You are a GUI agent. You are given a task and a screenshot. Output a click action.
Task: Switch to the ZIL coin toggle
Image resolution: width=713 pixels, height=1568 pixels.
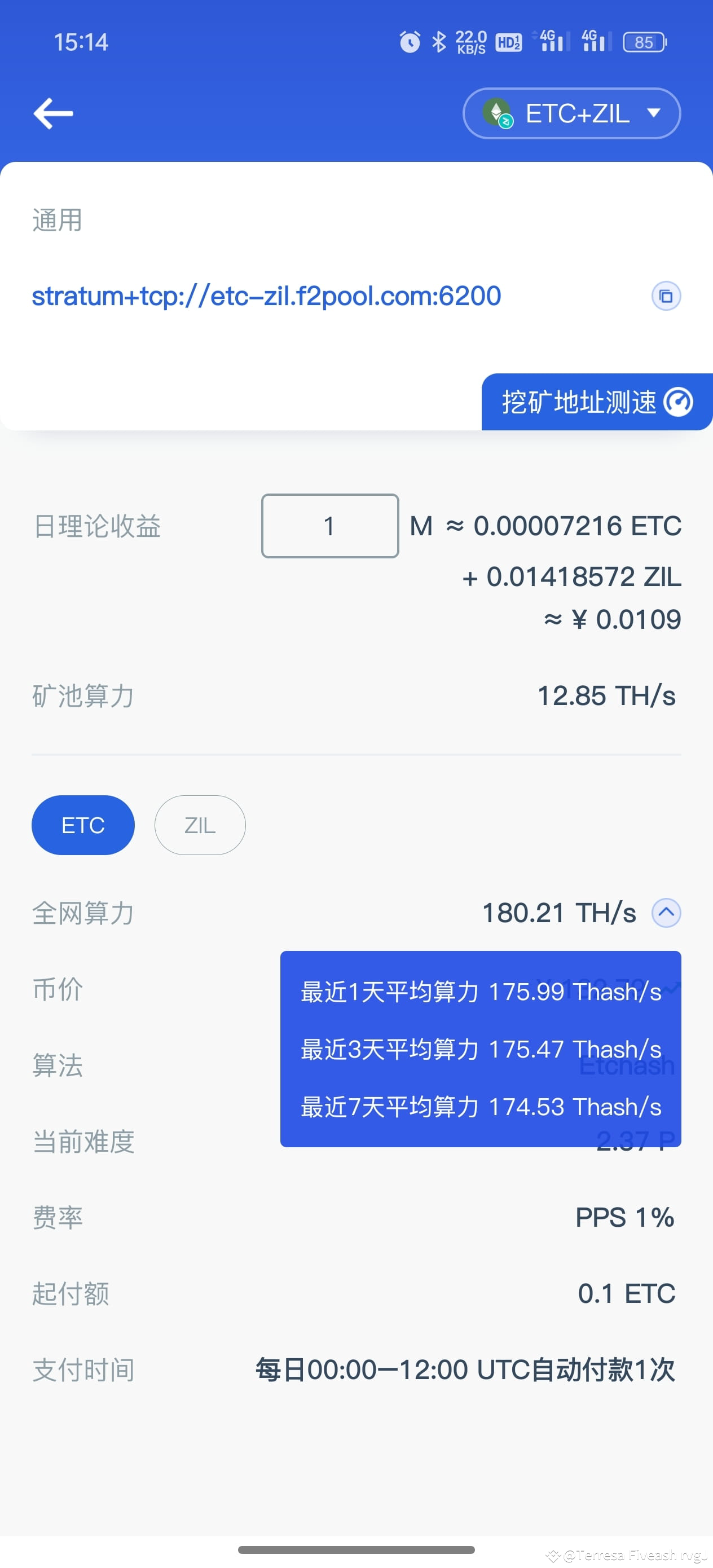200,825
